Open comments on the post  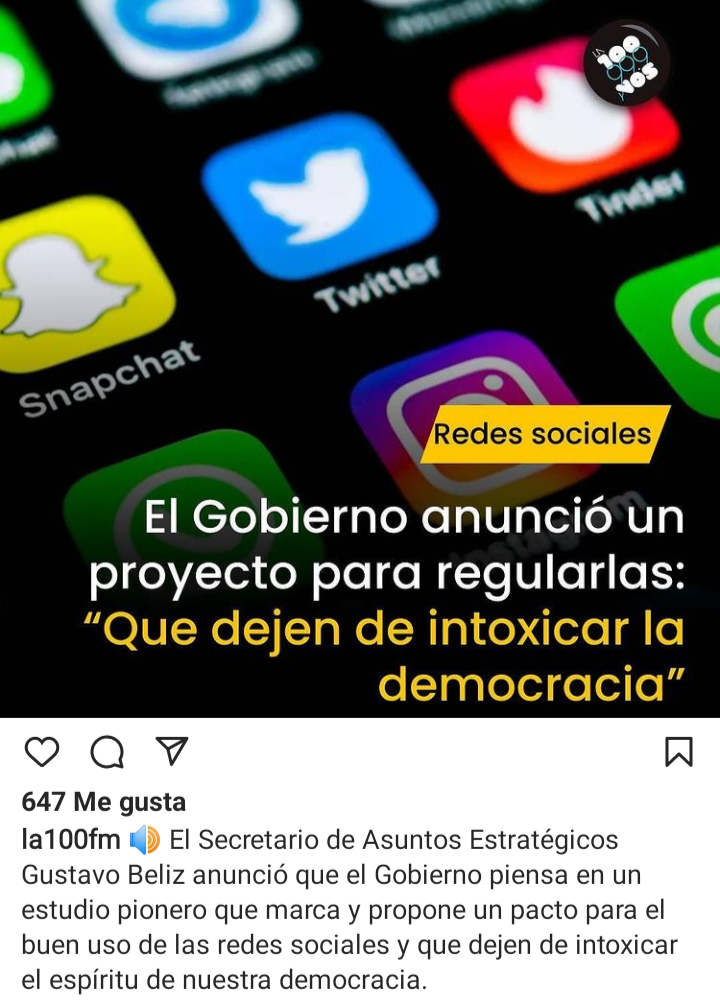click(107, 752)
